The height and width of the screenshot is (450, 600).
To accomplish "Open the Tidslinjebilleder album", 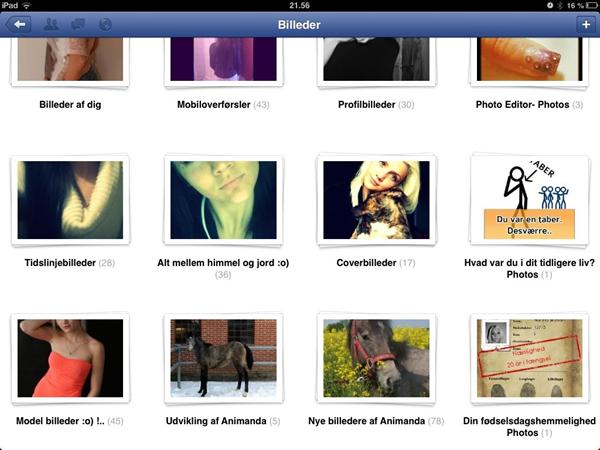I will click(70, 199).
